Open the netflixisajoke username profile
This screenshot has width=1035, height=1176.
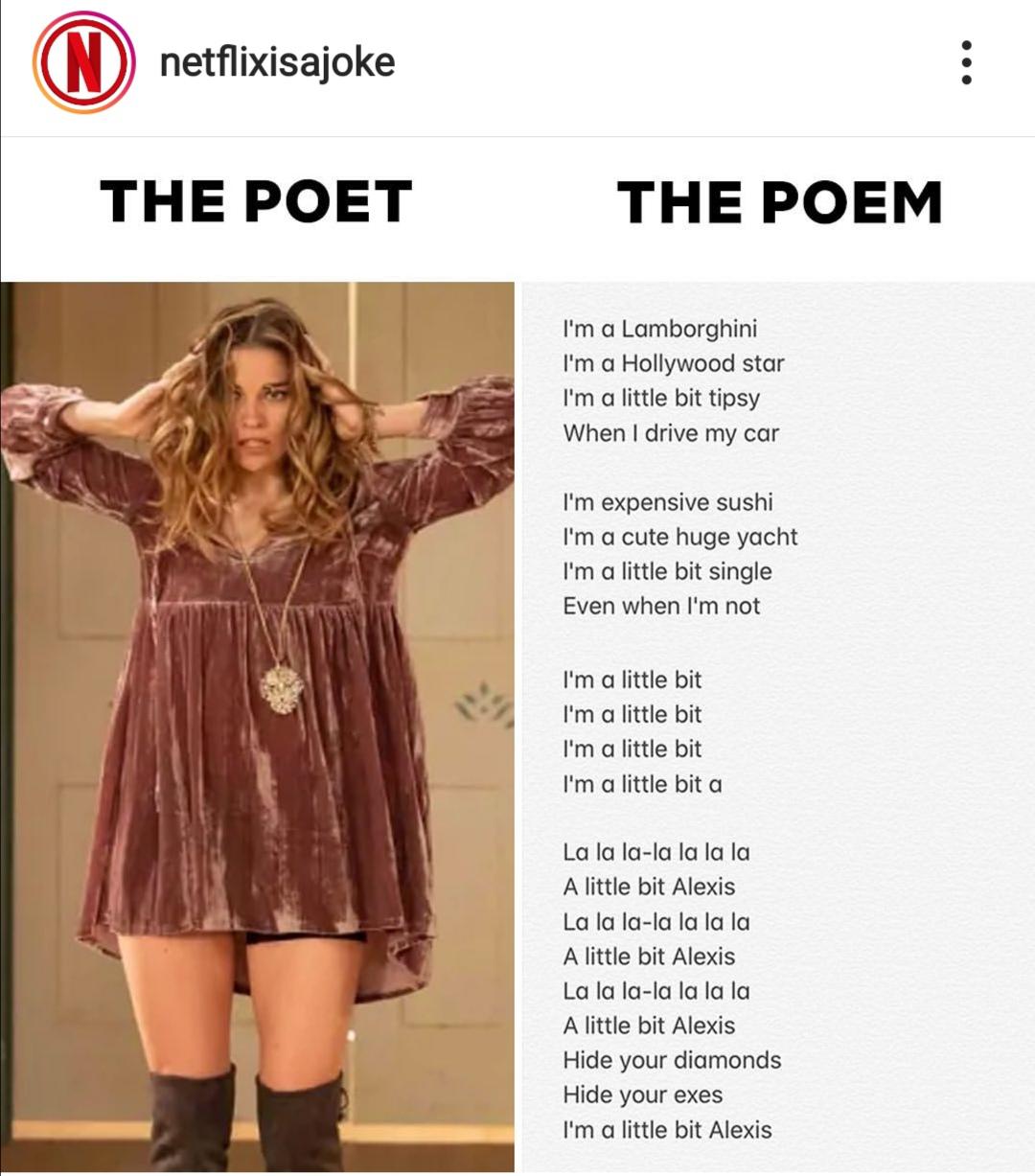point(277,62)
